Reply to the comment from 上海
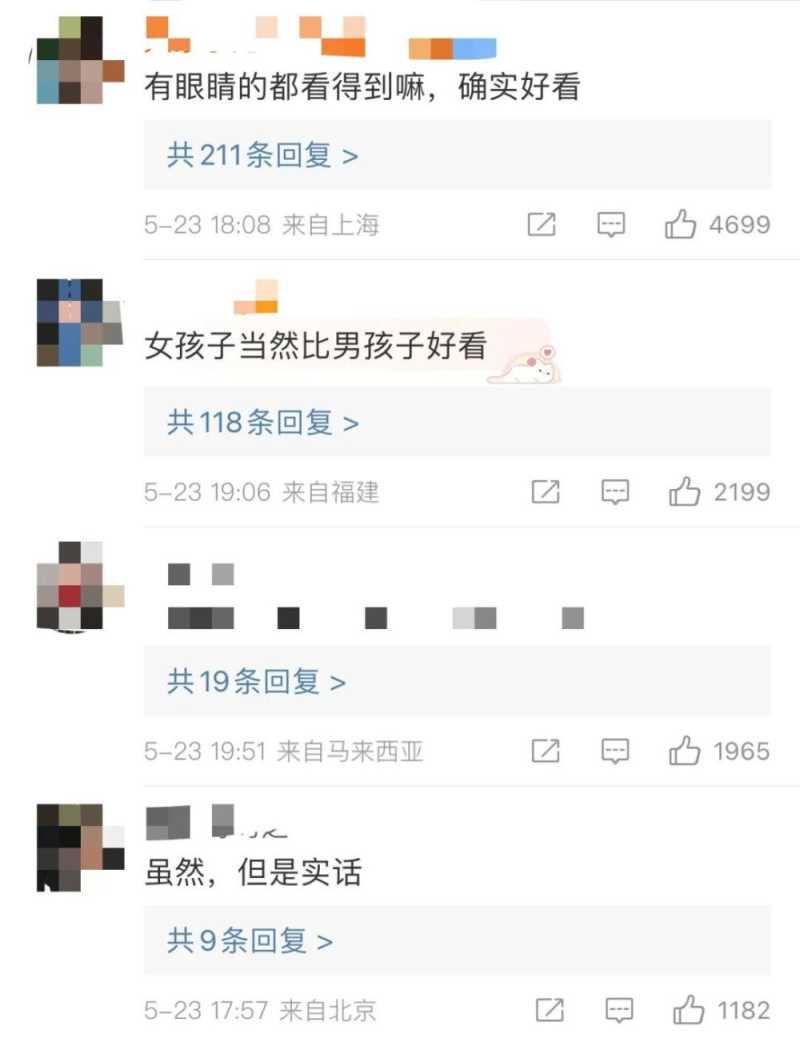800x1038 pixels. [611, 225]
